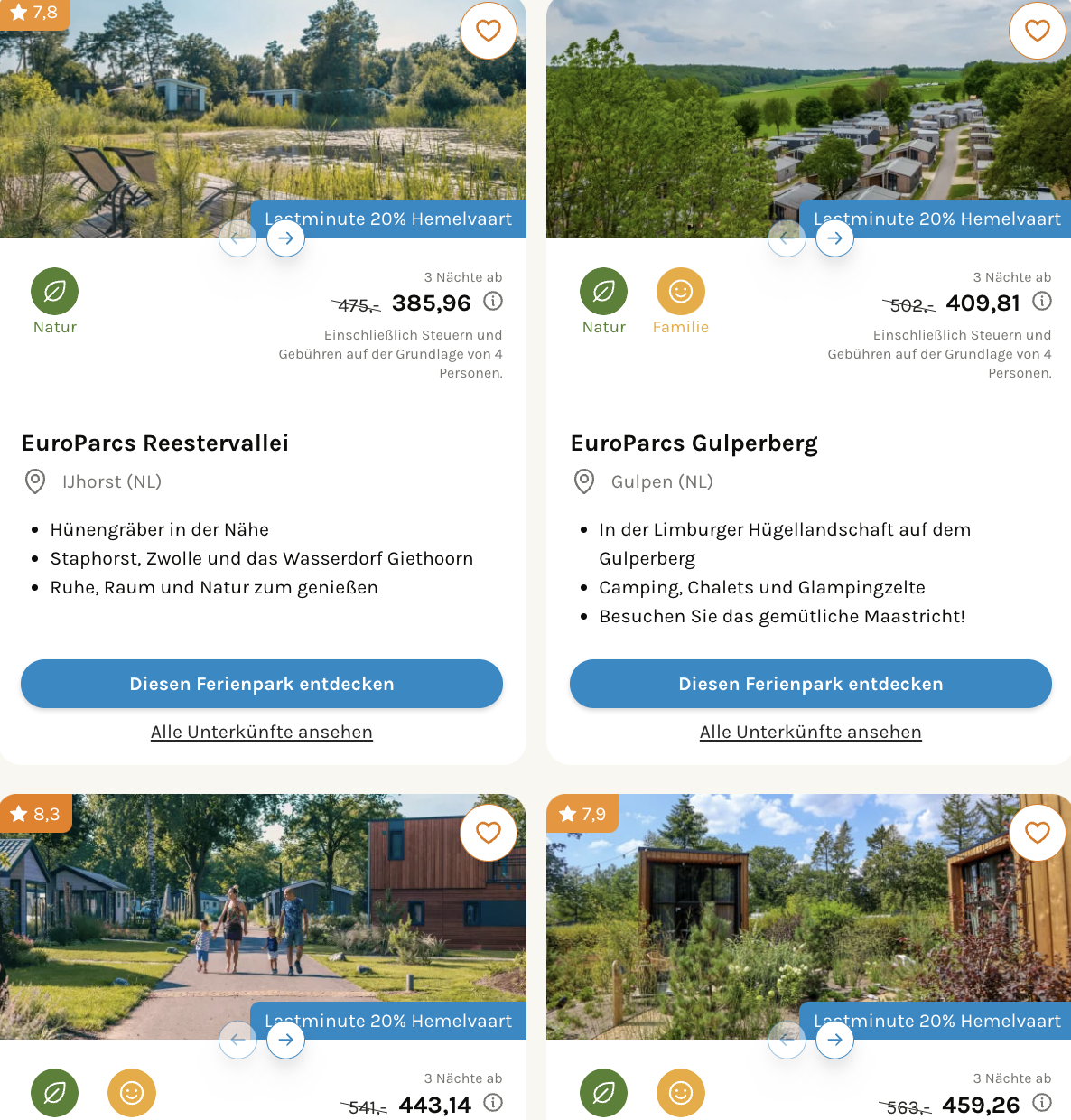Screen dimensions: 1071x1120
Task: View all accommodations at Gulperberg
Action: pos(810,732)
